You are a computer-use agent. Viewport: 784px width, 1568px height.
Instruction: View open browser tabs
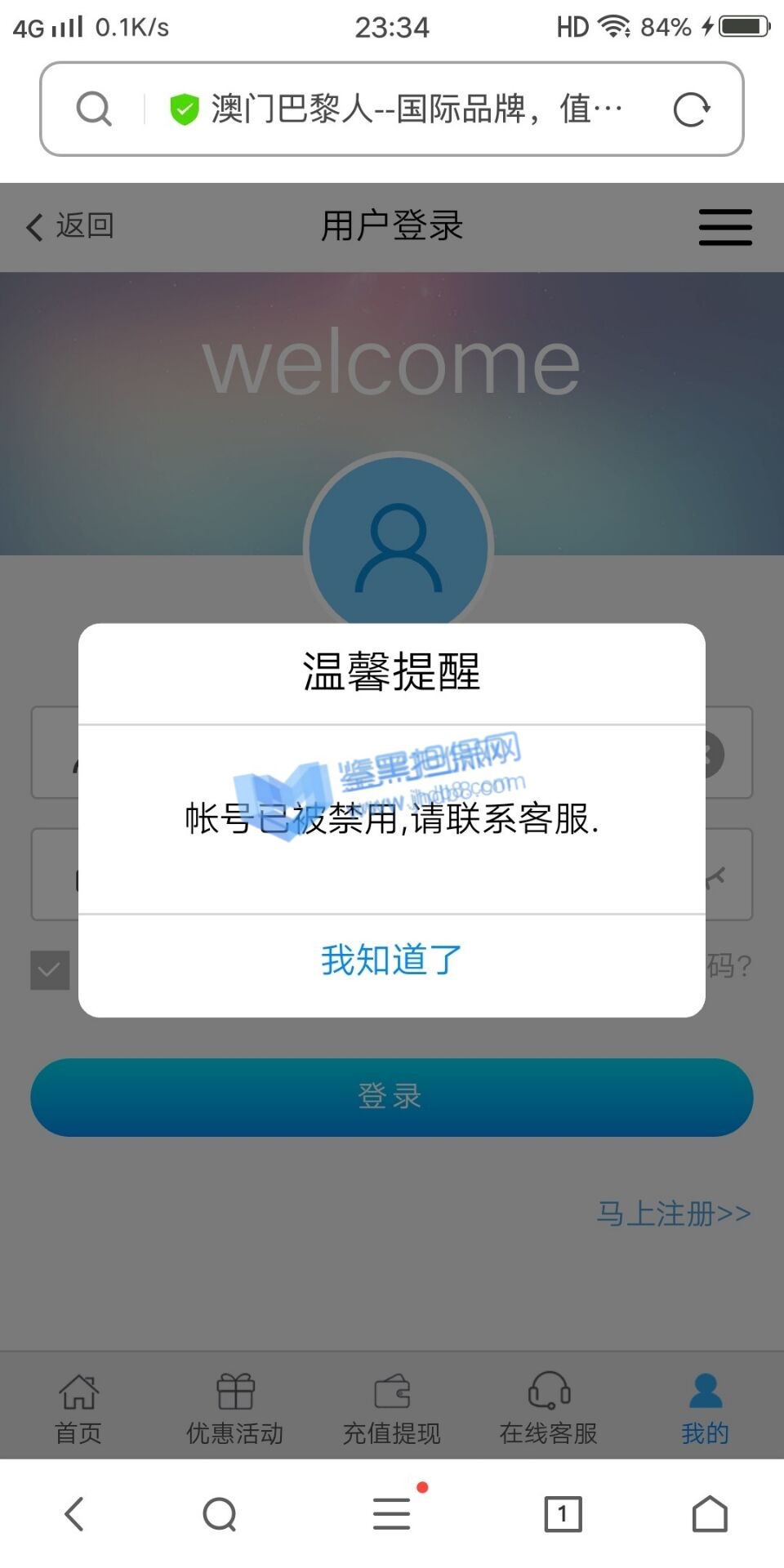pyautogui.click(x=563, y=1514)
